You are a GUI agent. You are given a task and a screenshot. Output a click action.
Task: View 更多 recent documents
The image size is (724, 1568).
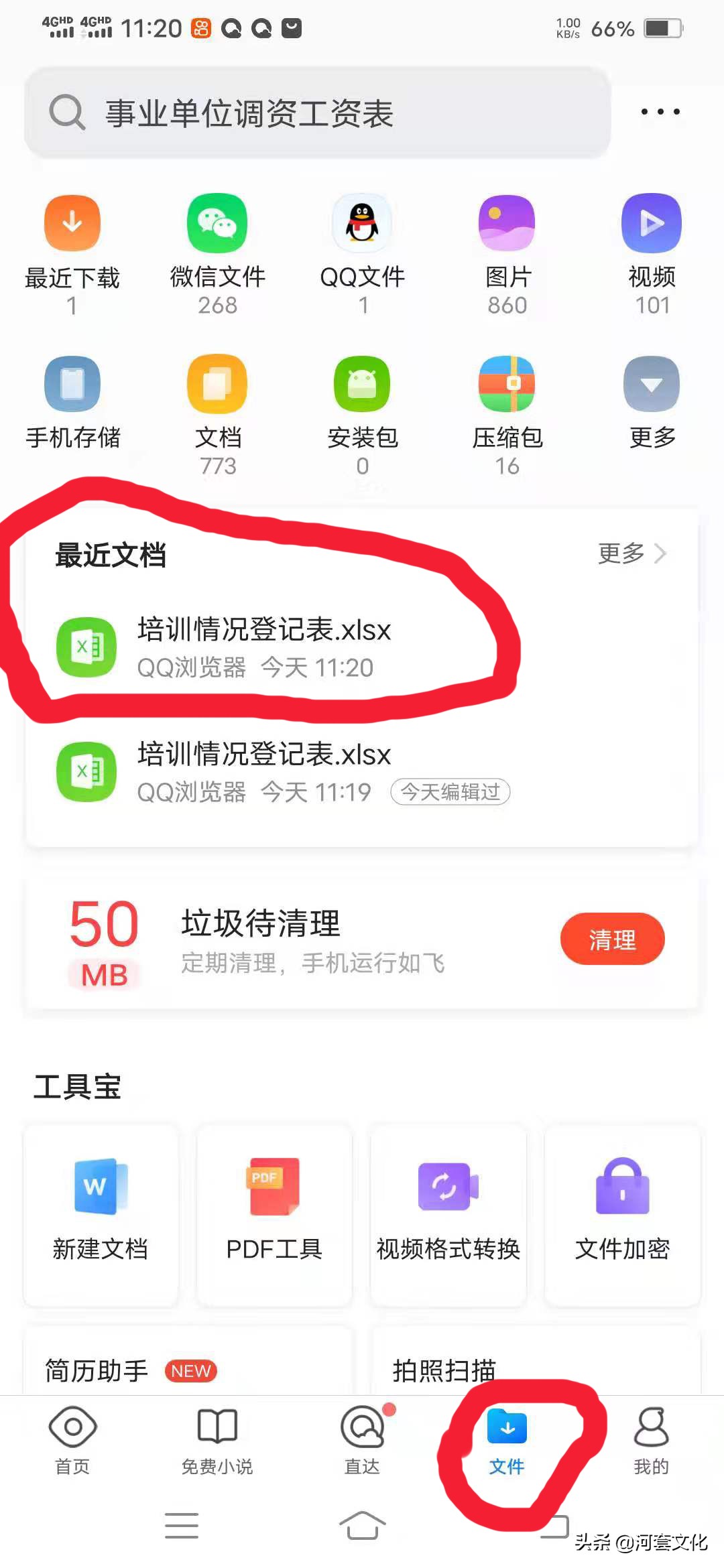click(x=631, y=553)
